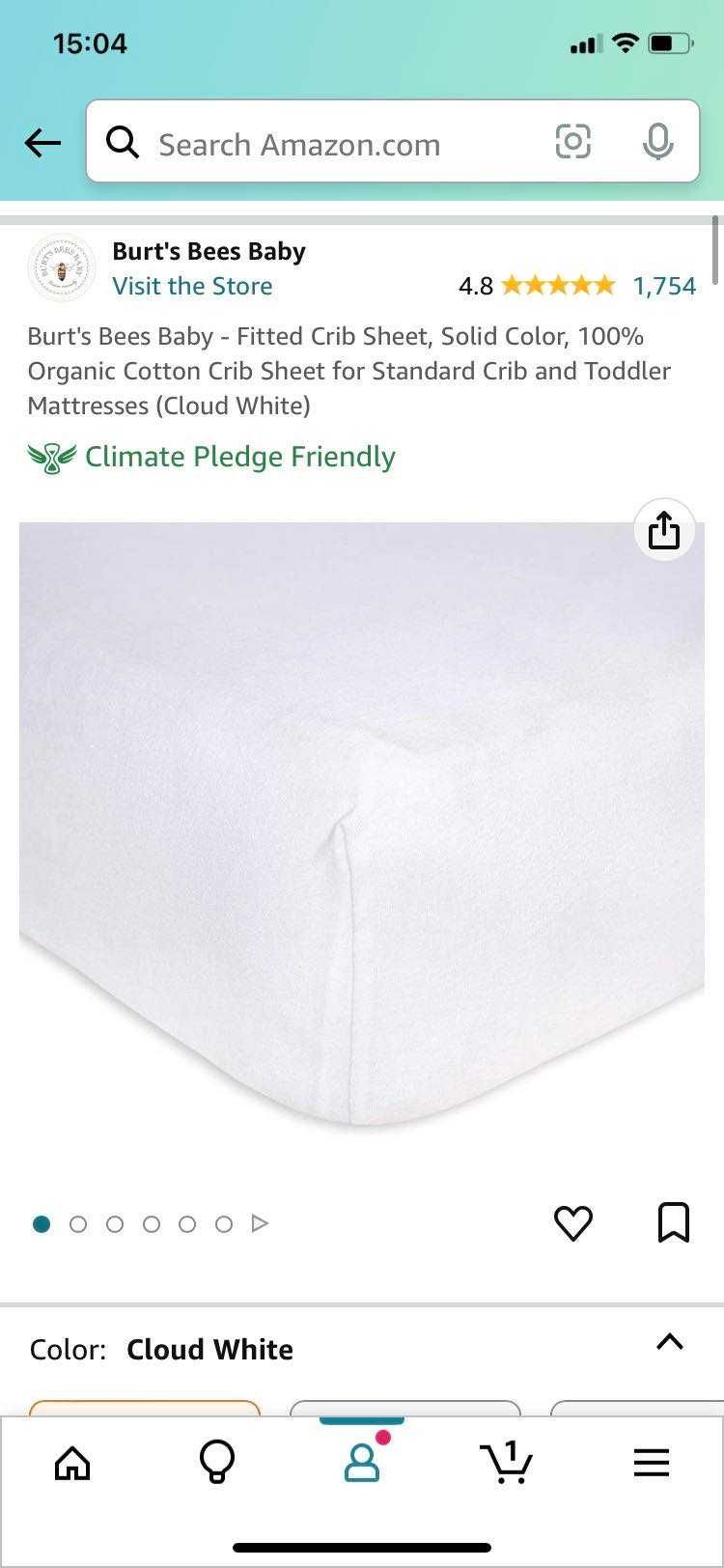Image resolution: width=724 pixels, height=1568 pixels.
Task: Go to Amazon home tab
Action: coord(72,1464)
